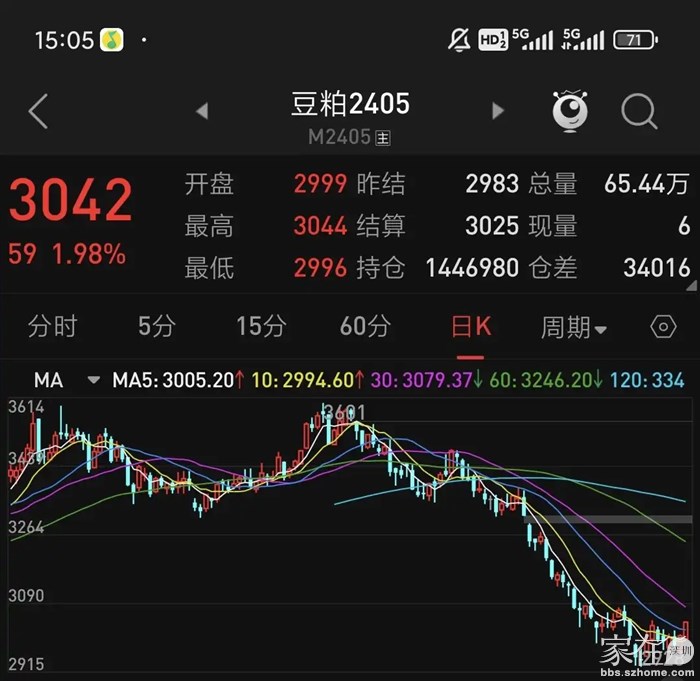This screenshot has width=700, height=681.
Task: Switch to the next contract
Action: [498, 111]
